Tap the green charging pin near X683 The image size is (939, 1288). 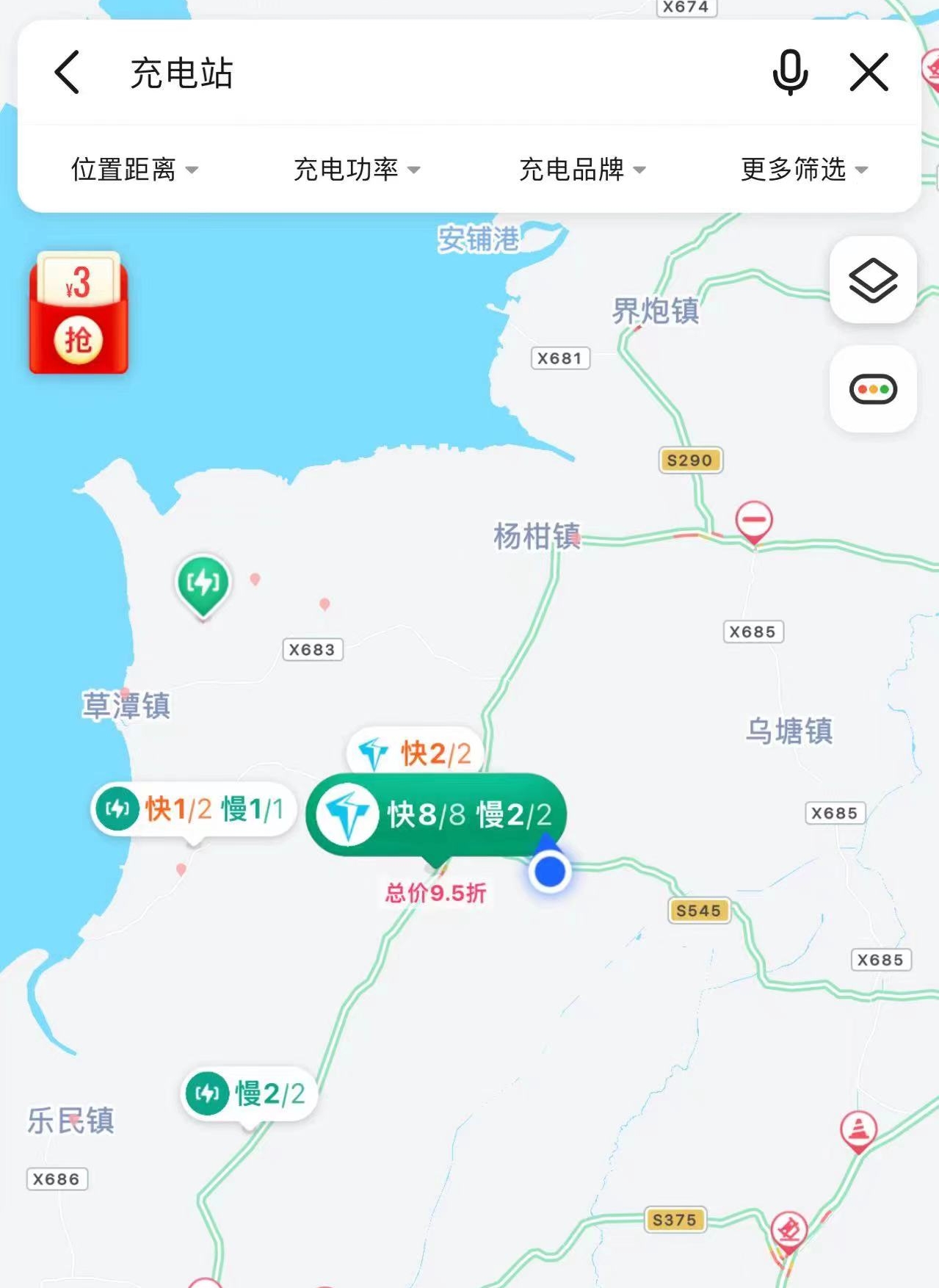point(203,585)
